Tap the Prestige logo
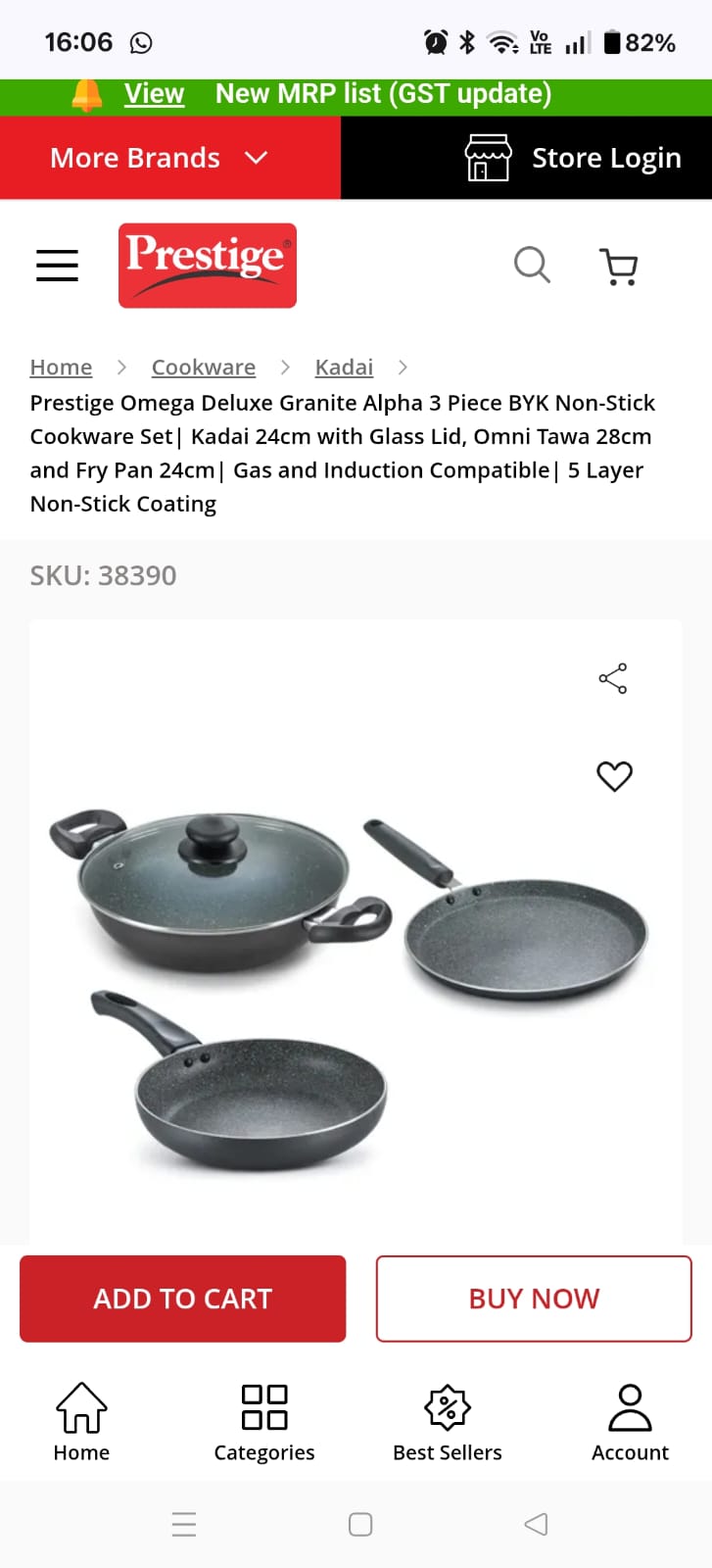The width and height of the screenshot is (712, 1568). click(208, 266)
